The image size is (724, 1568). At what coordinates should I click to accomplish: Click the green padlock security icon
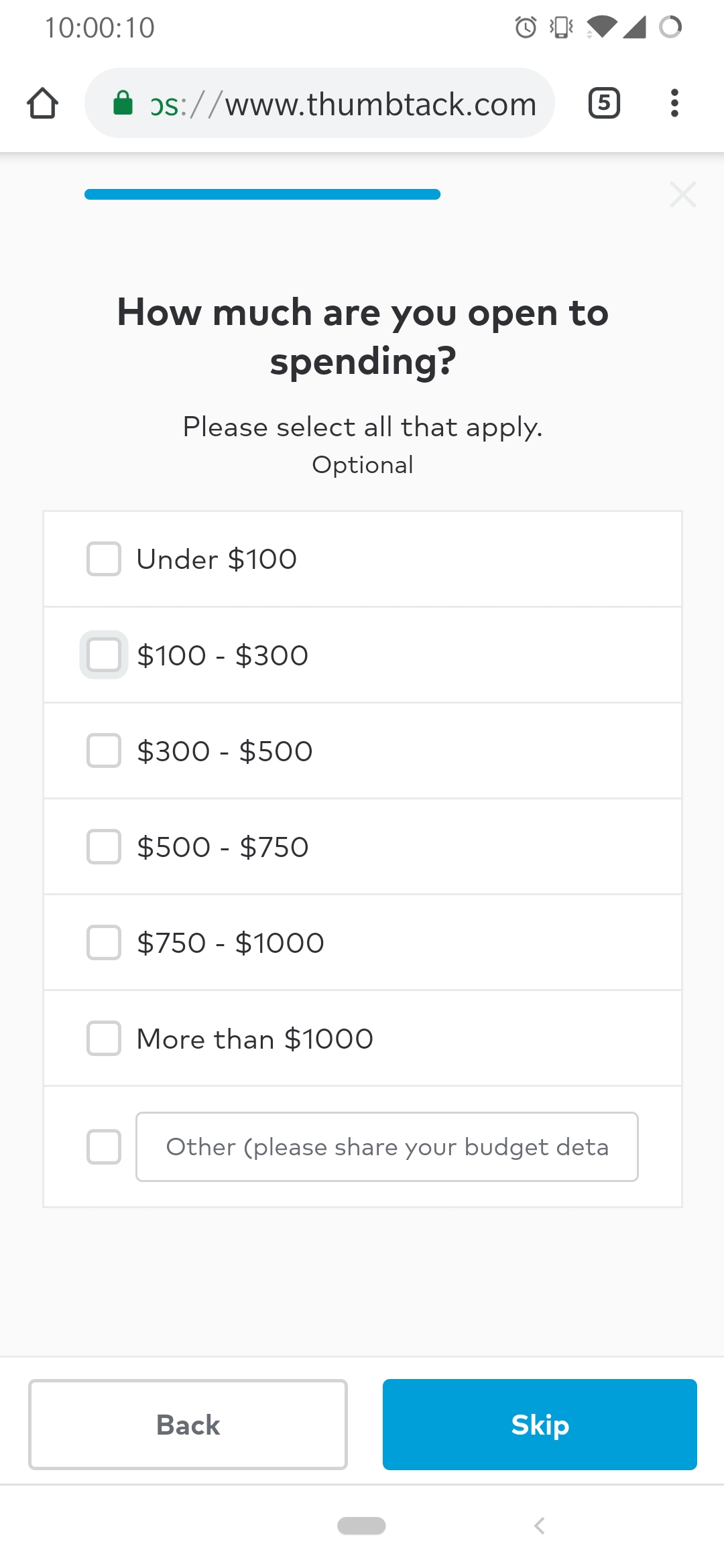point(124,103)
